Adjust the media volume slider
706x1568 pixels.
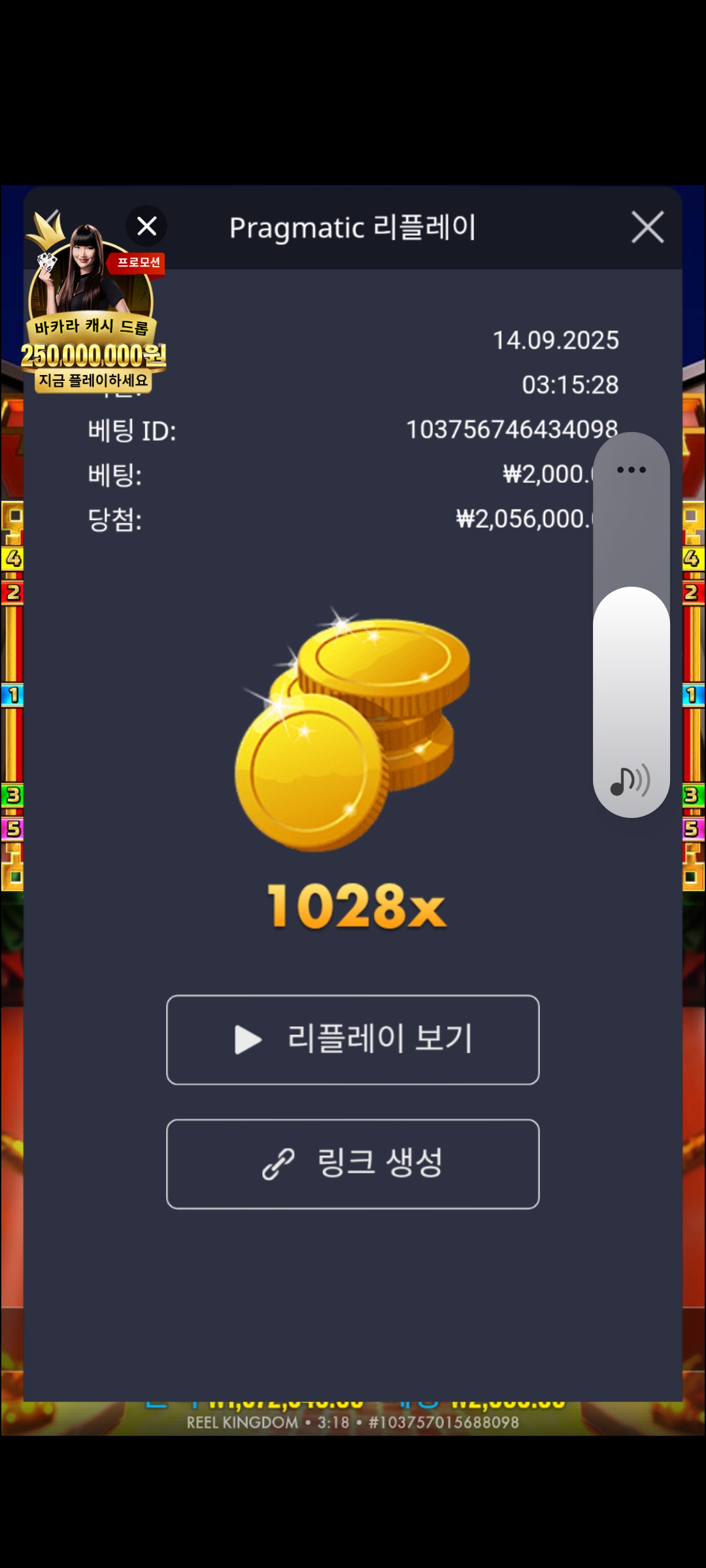(631, 625)
